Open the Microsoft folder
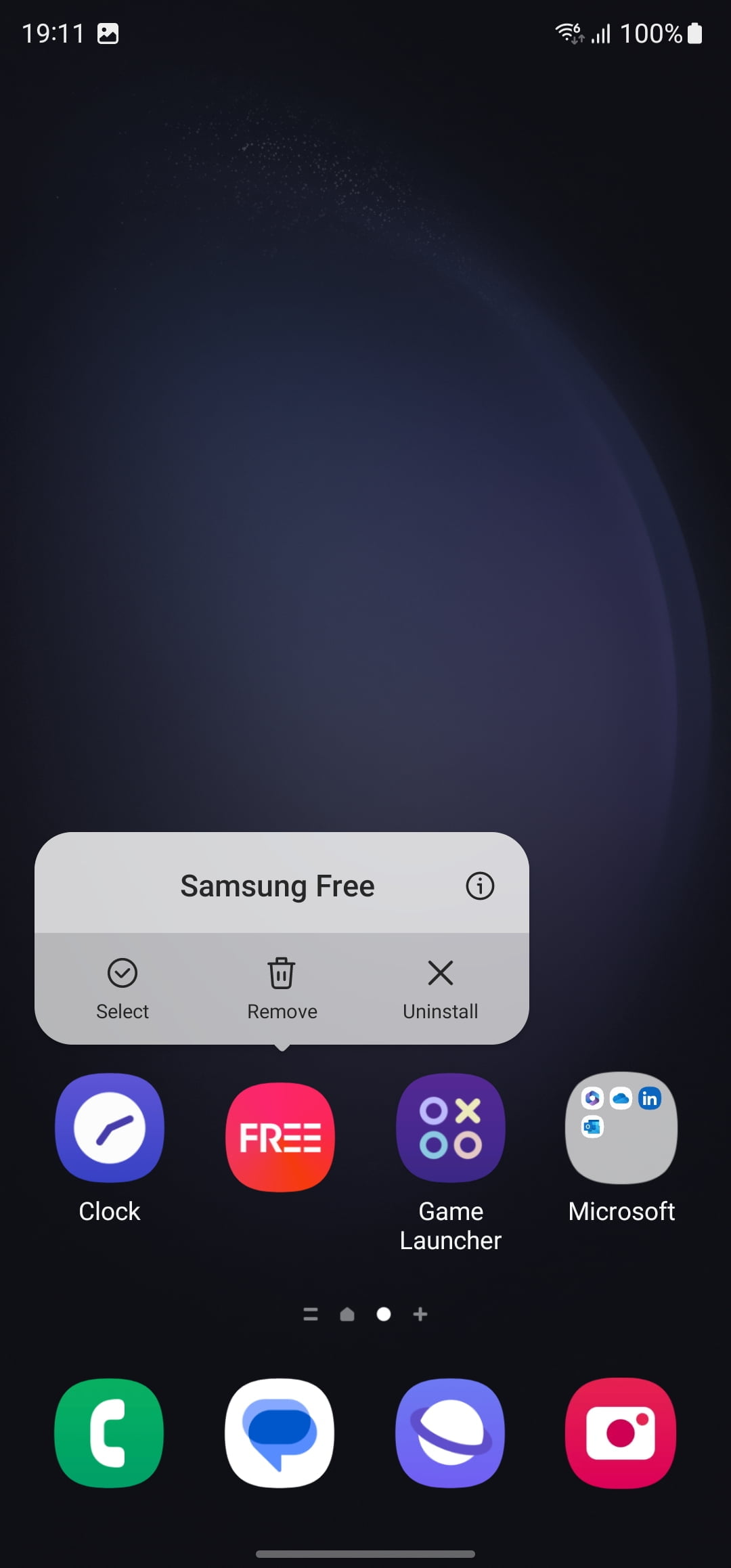This screenshot has width=731, height=1568. point(621,1129)
